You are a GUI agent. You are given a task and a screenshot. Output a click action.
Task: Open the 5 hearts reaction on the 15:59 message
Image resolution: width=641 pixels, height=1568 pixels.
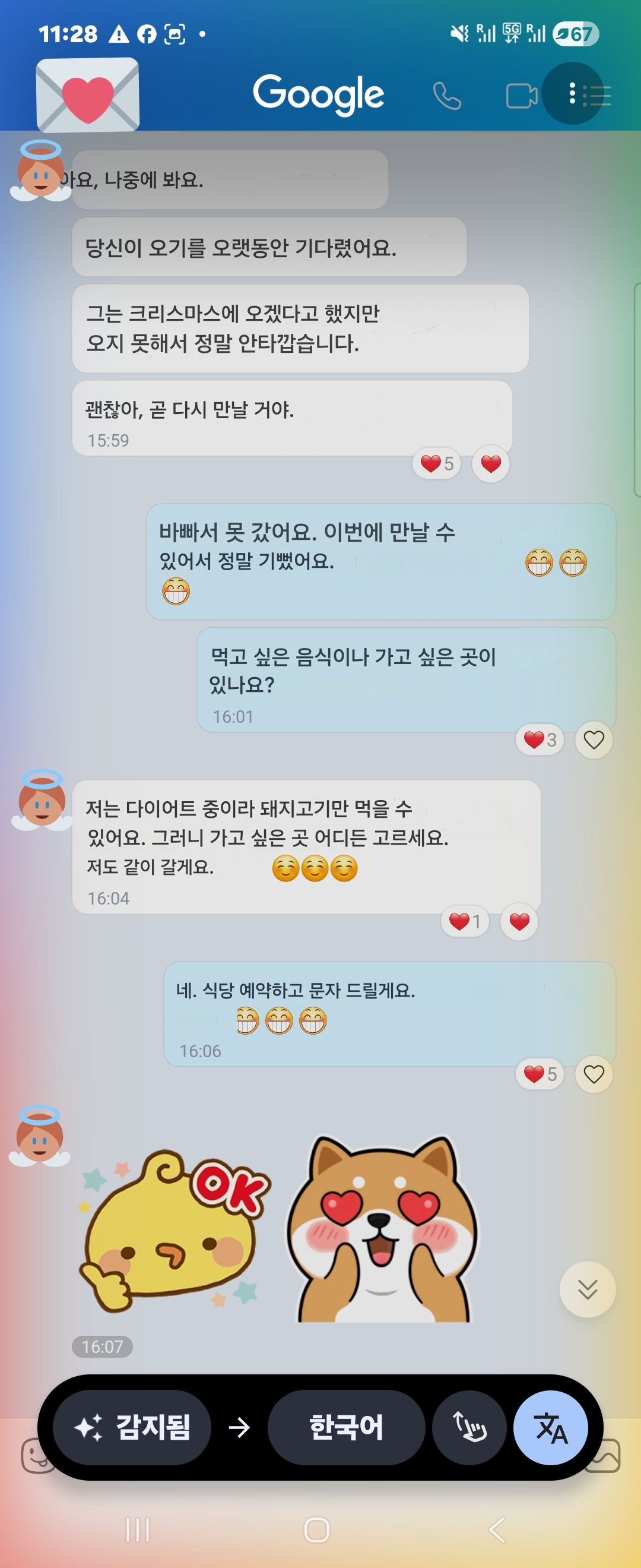pyautogui.click(x=437, y=464)
